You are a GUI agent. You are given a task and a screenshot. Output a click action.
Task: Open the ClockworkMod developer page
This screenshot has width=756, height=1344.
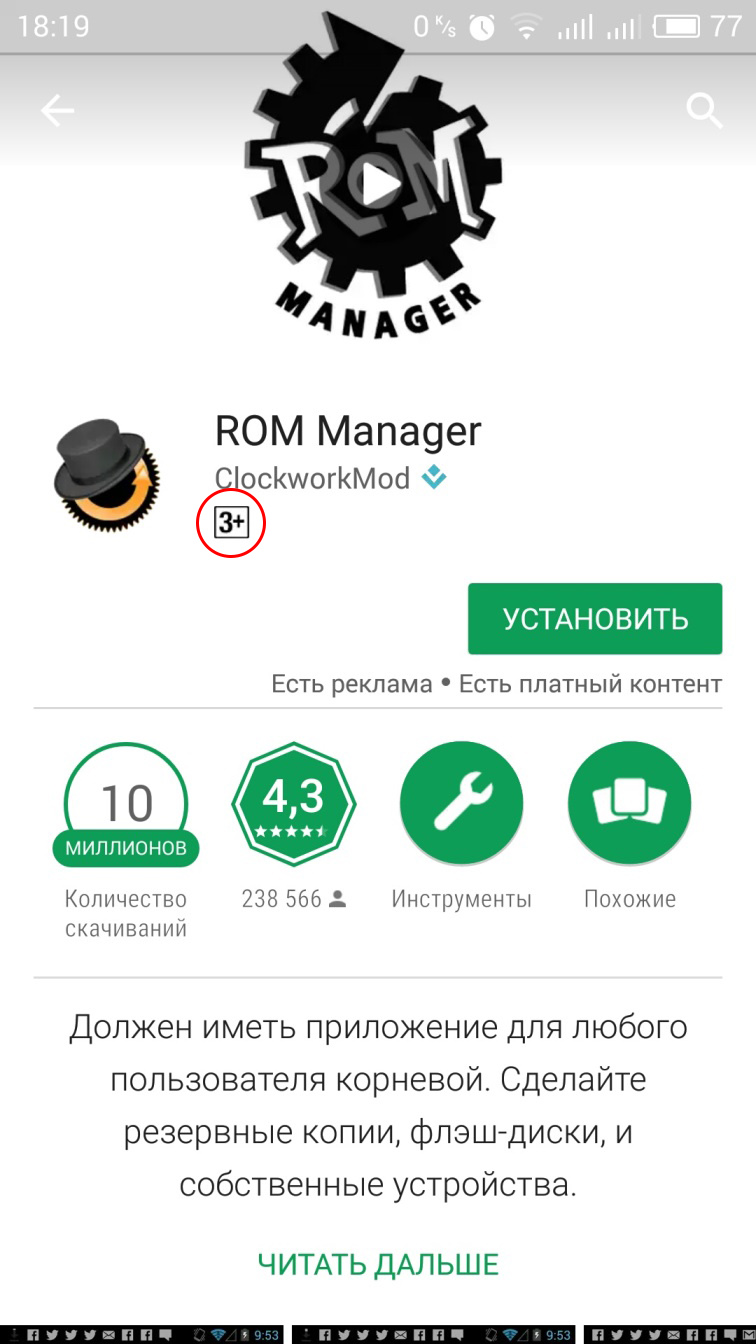pyautogui.click(x=313, y=478)
